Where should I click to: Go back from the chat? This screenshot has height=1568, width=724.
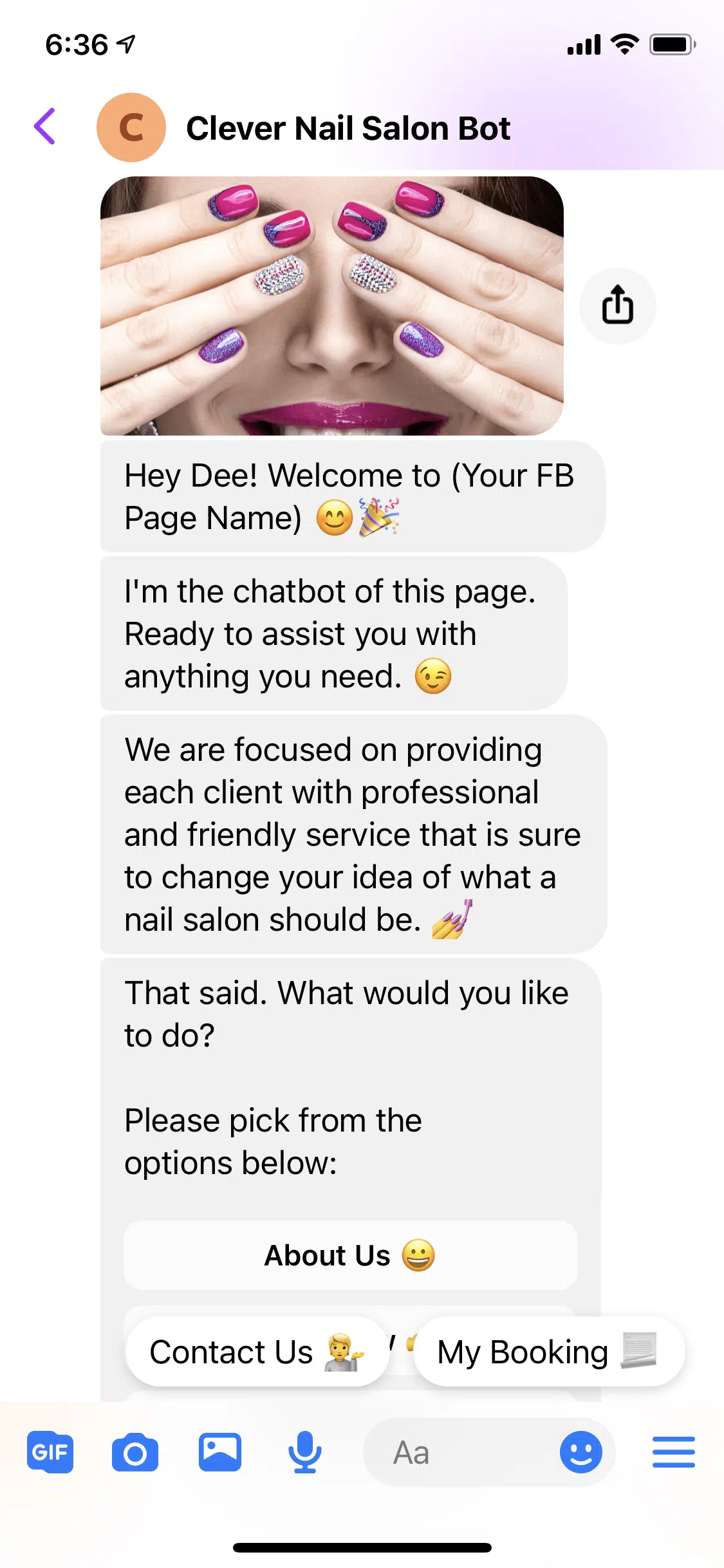coord(45,127)
